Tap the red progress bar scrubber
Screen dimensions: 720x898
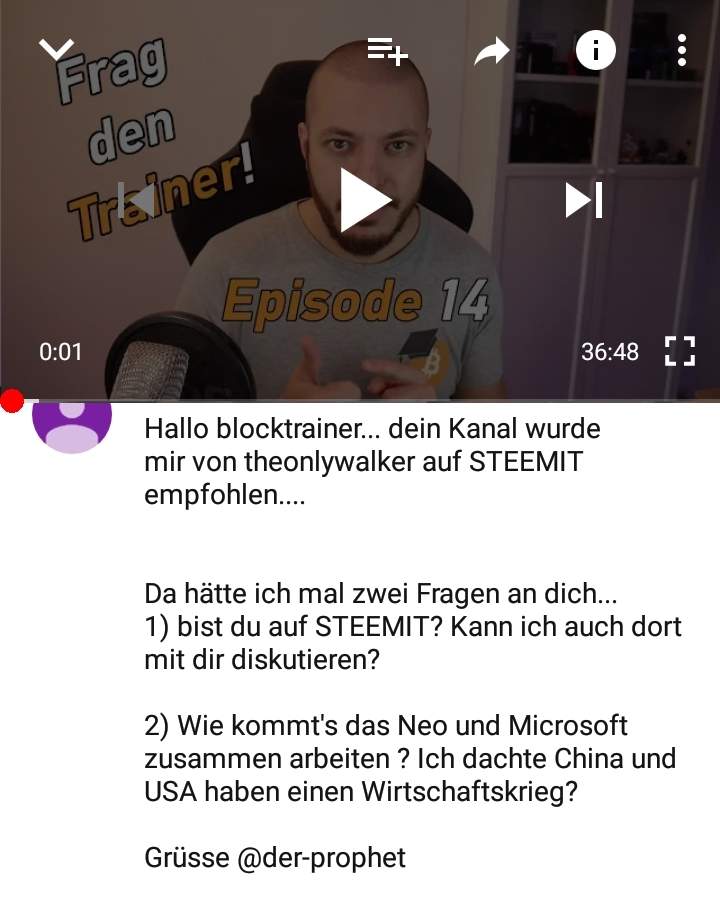pos(12,401)
